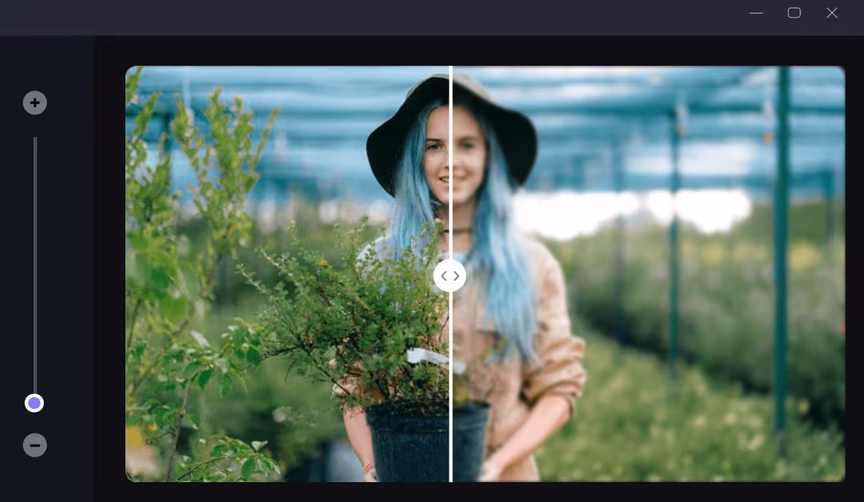The height and width of the screenshot is (502, 864).
Task: Tap the zoom in plus button
Action: pyautogui.click(x=35, y=103)
